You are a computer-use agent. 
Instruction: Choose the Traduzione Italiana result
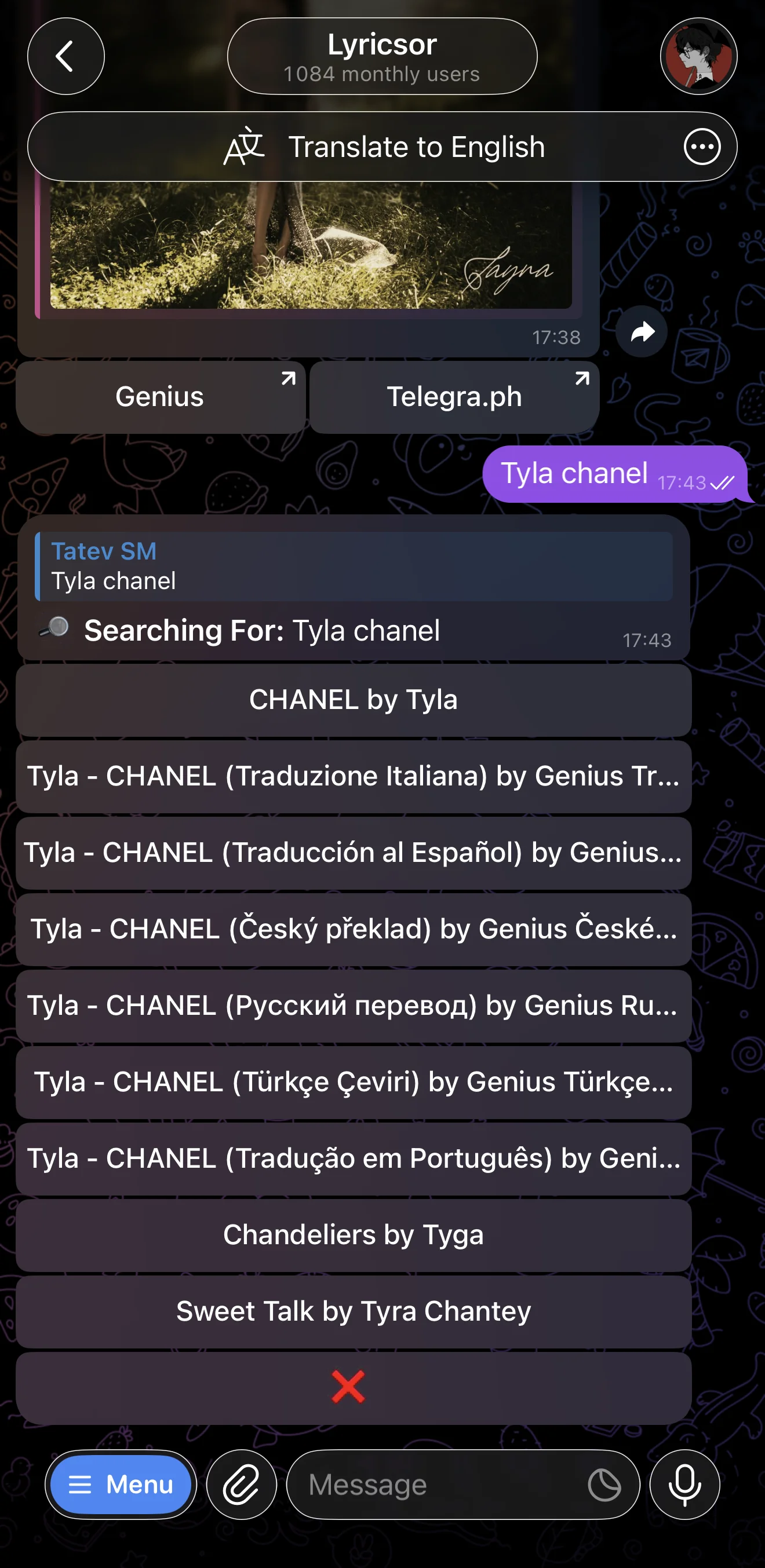coord(354,777)
